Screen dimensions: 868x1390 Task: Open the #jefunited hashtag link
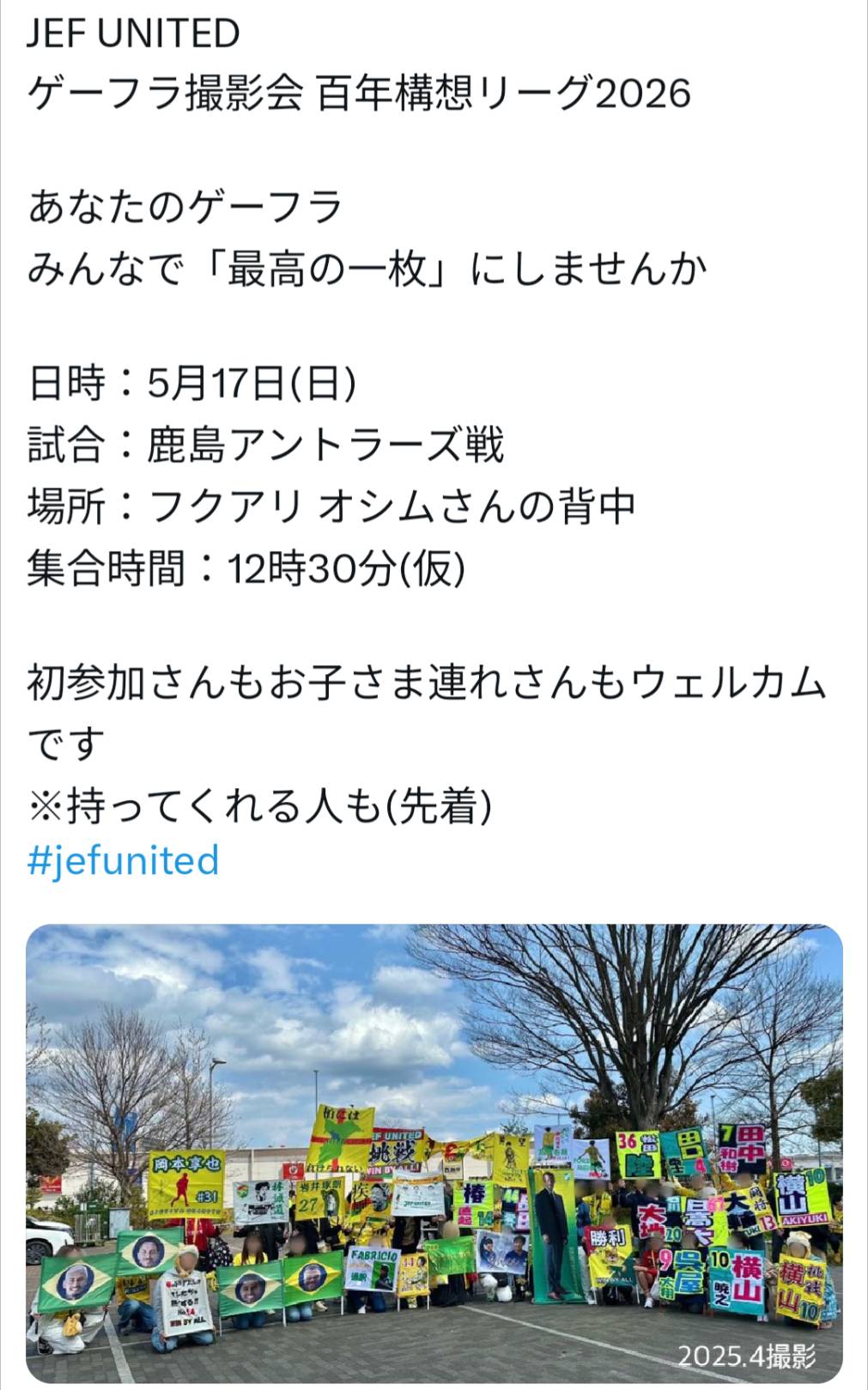click(x=124, y=860)
